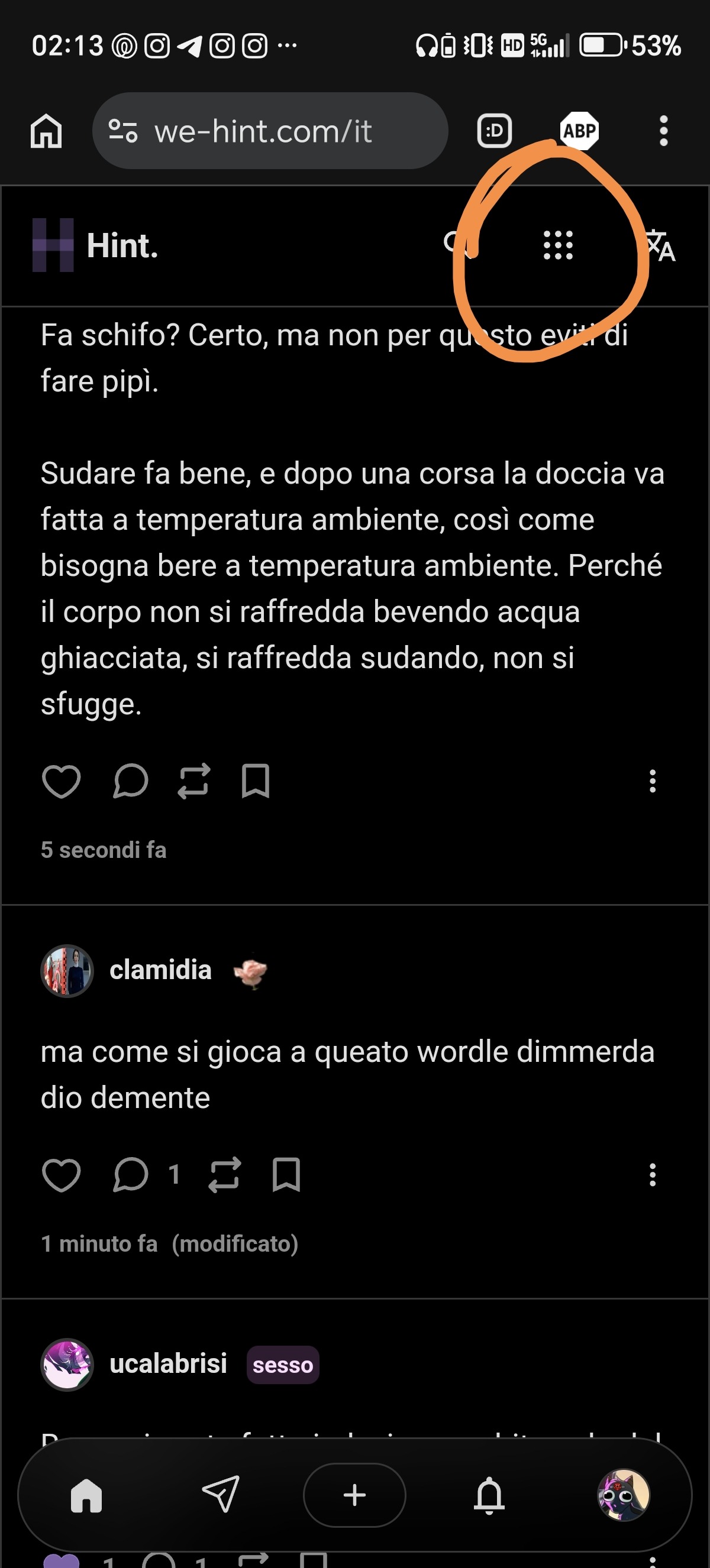Like clamidia's wordle post
Viewport: 710px width, 1568px height.
point(61,1175)
